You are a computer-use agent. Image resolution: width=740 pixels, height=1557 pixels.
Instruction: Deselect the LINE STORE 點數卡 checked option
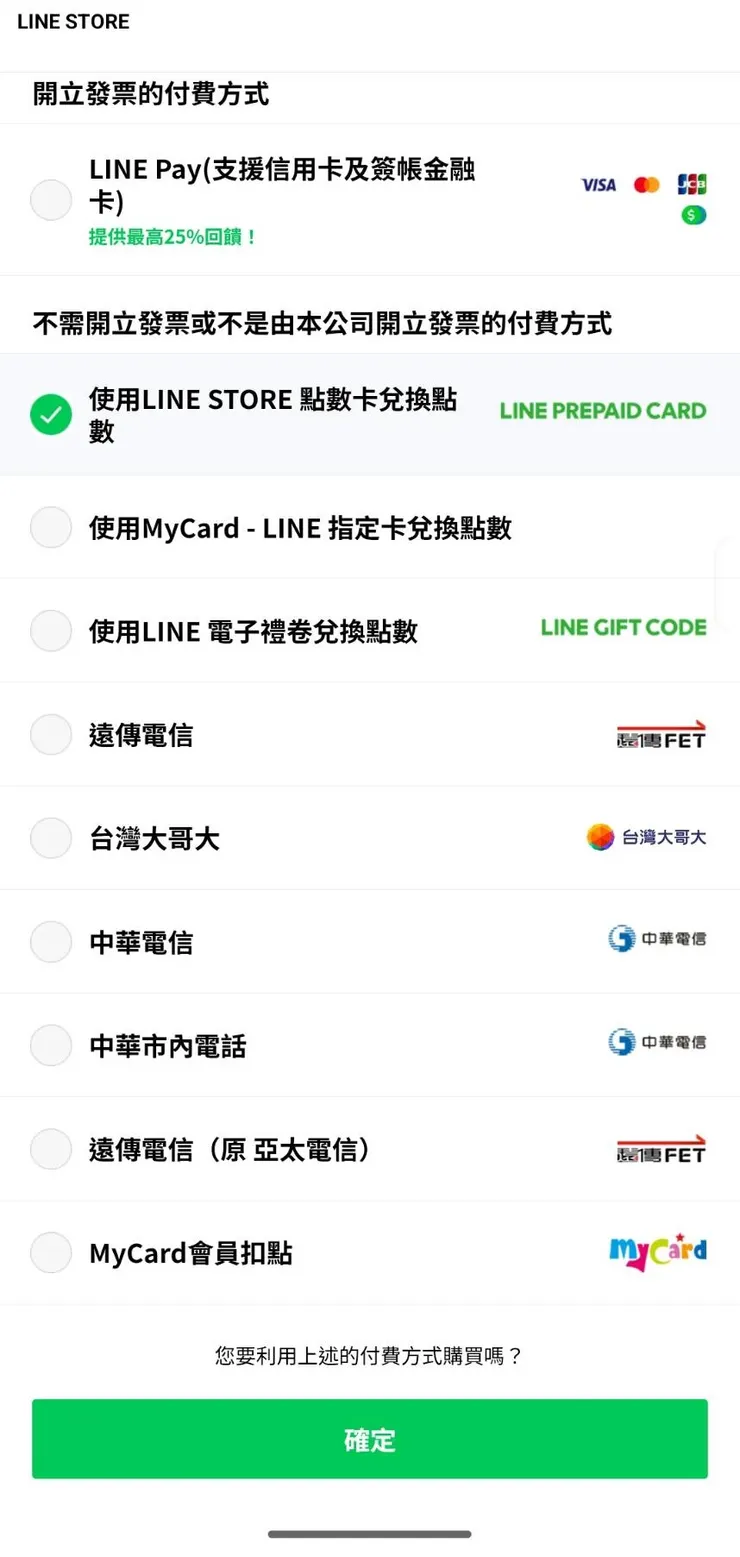51,414
